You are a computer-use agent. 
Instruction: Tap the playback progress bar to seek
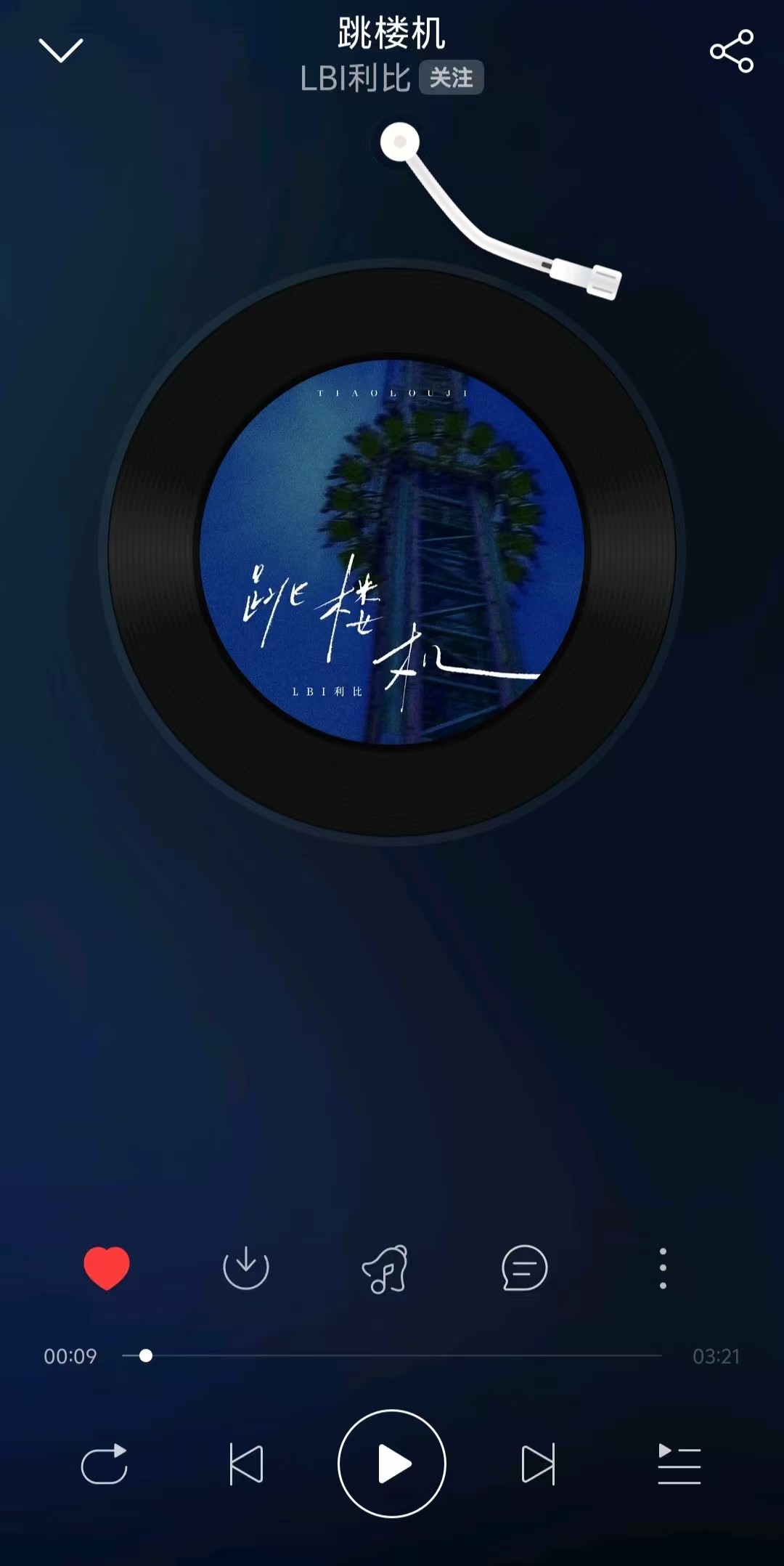[392, 1355]
